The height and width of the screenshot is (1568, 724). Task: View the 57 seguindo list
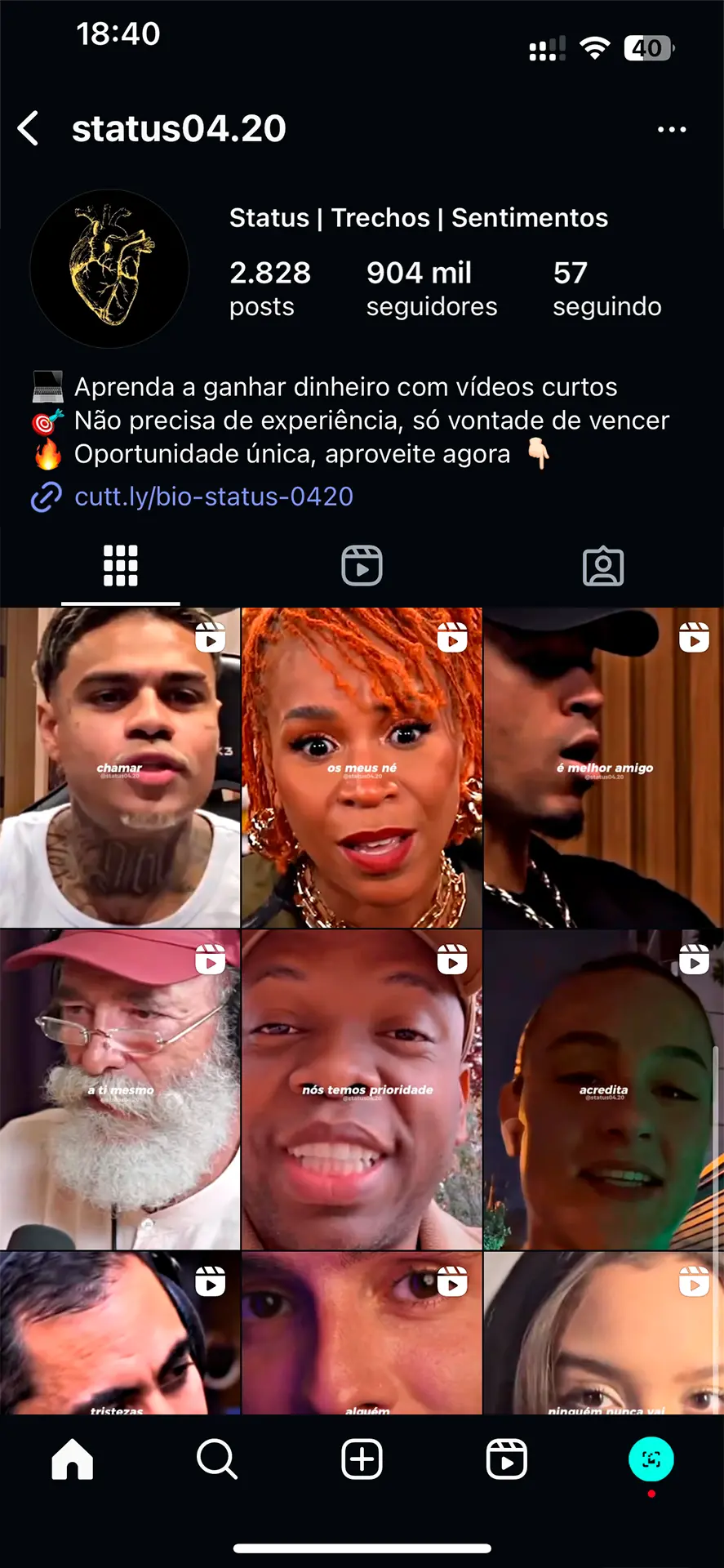pos(606,287)
